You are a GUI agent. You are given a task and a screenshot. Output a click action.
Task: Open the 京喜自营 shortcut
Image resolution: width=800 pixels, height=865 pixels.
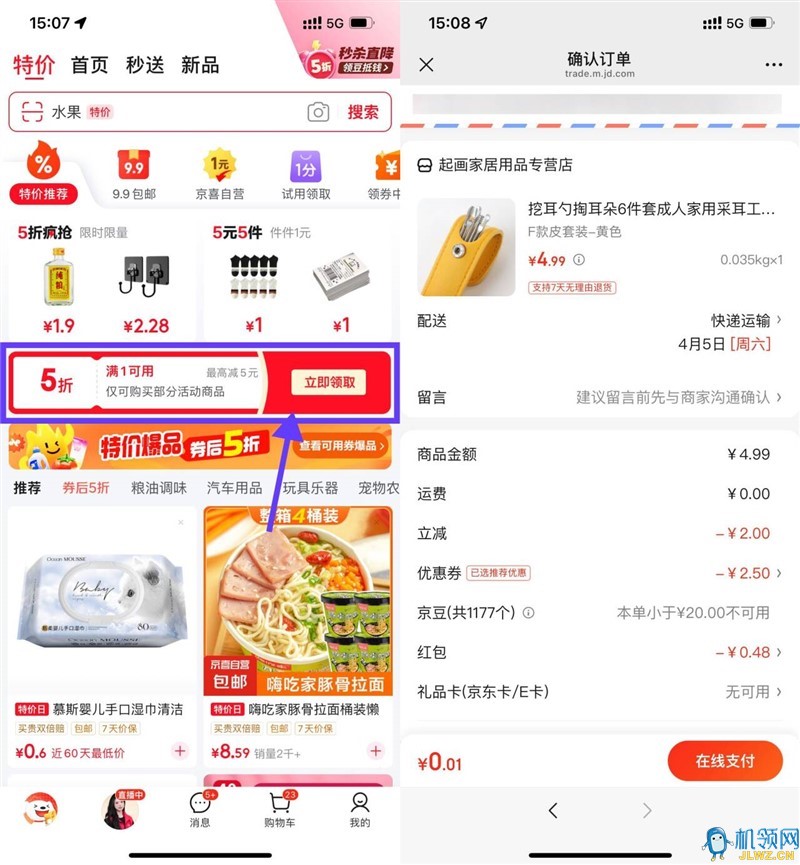click(x=220, y=174)
